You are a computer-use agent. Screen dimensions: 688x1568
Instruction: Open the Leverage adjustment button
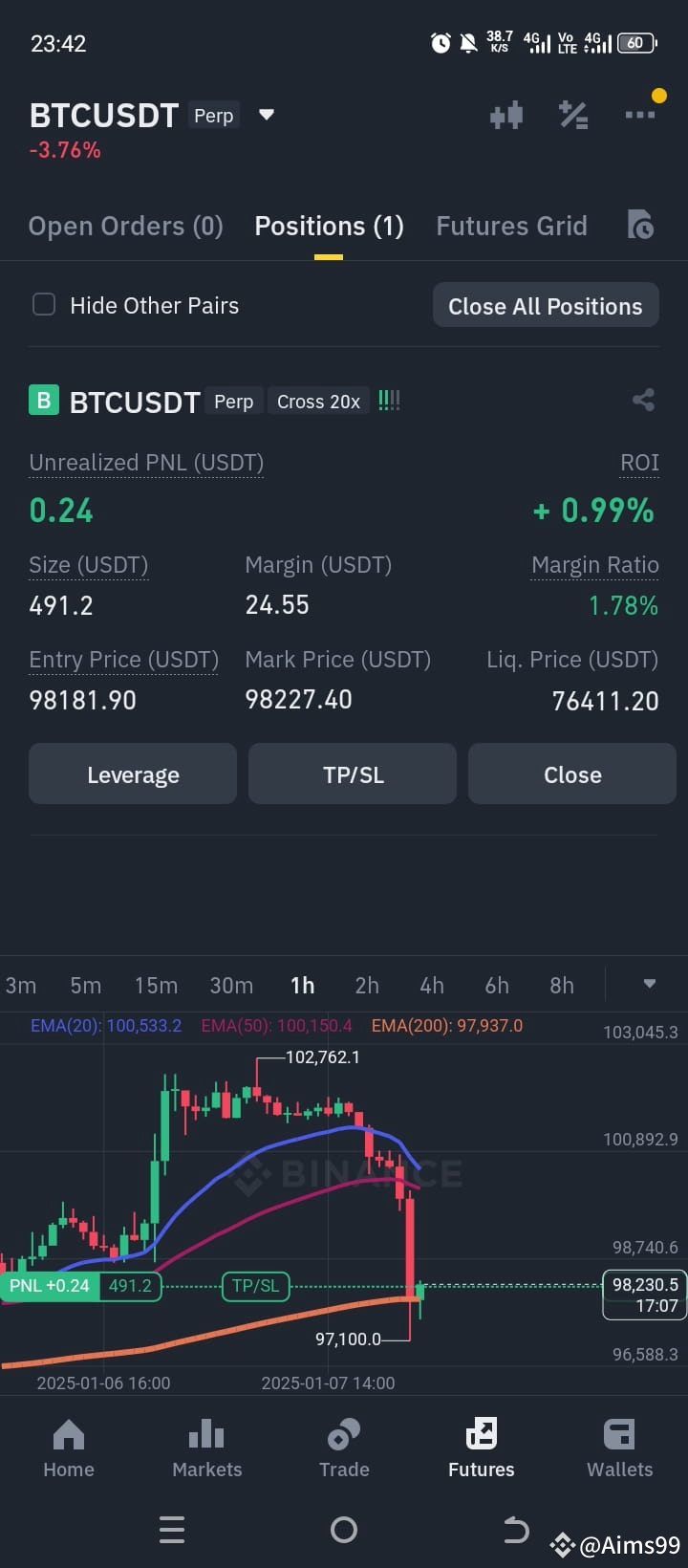pyautogui.click(x=132, y=773)
